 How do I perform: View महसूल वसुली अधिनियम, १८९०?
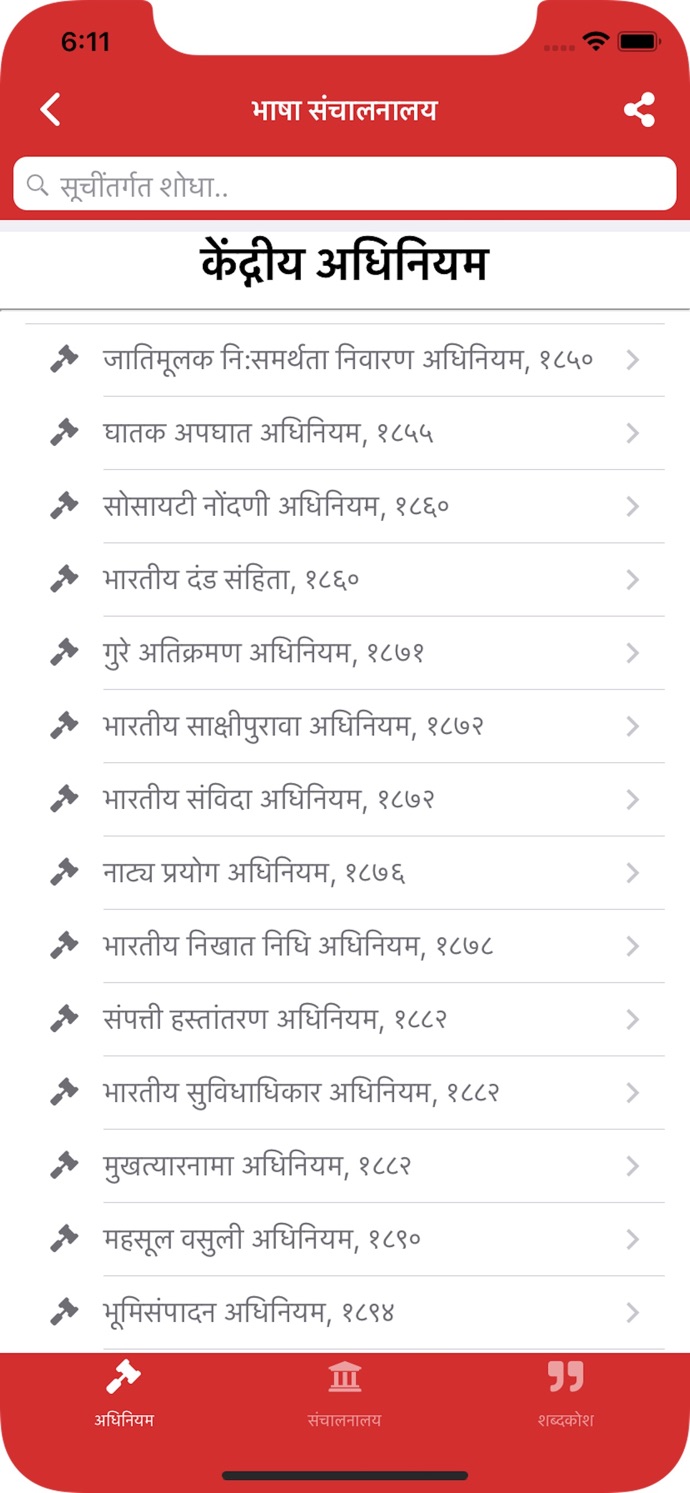pyautogui.click(x=345, y=1240)
